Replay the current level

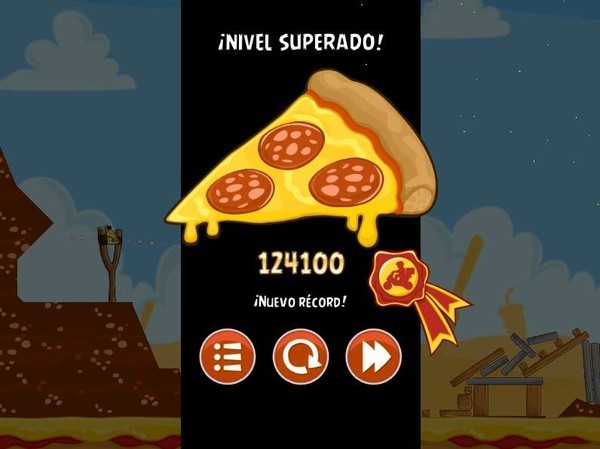tap(300, 357)
